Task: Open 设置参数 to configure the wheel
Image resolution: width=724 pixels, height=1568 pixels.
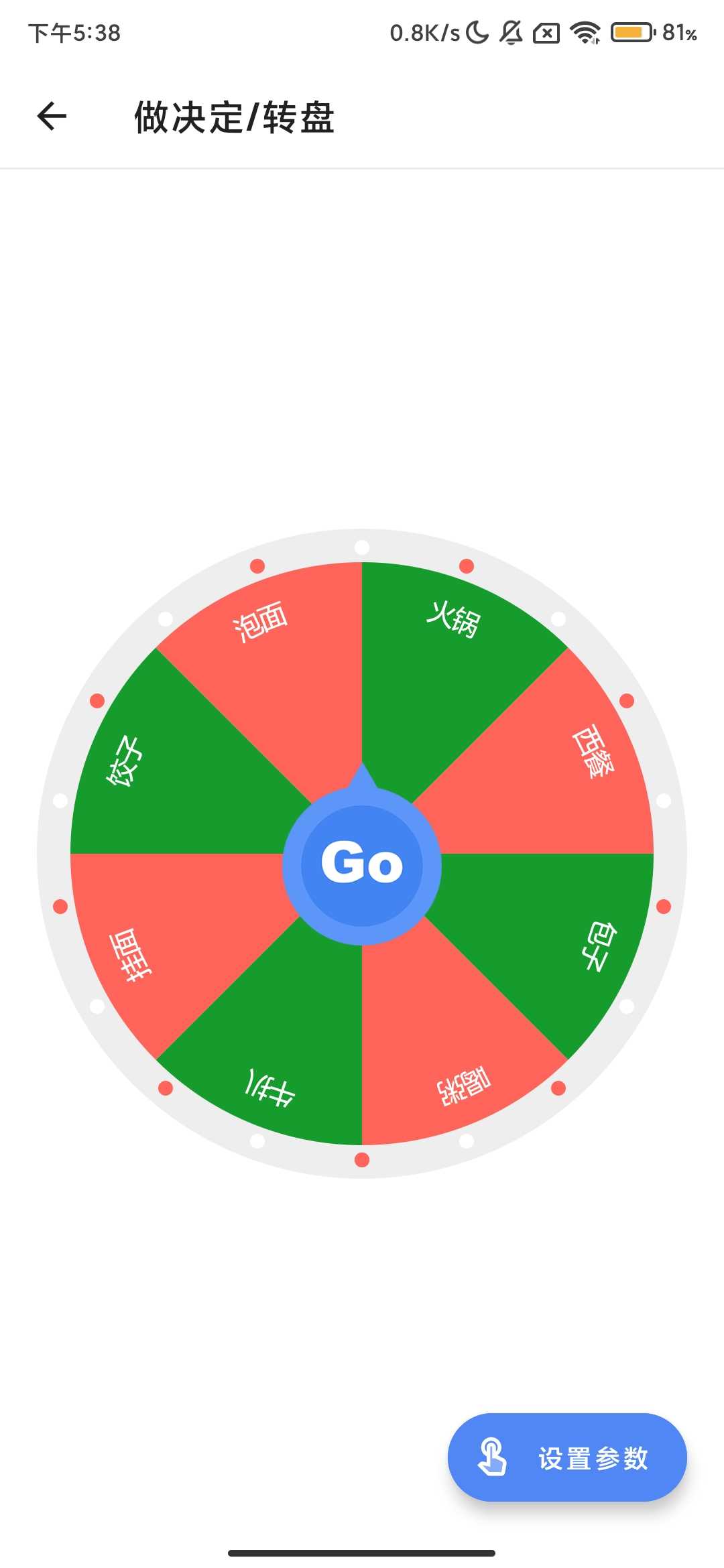Action: point(567,1457)
